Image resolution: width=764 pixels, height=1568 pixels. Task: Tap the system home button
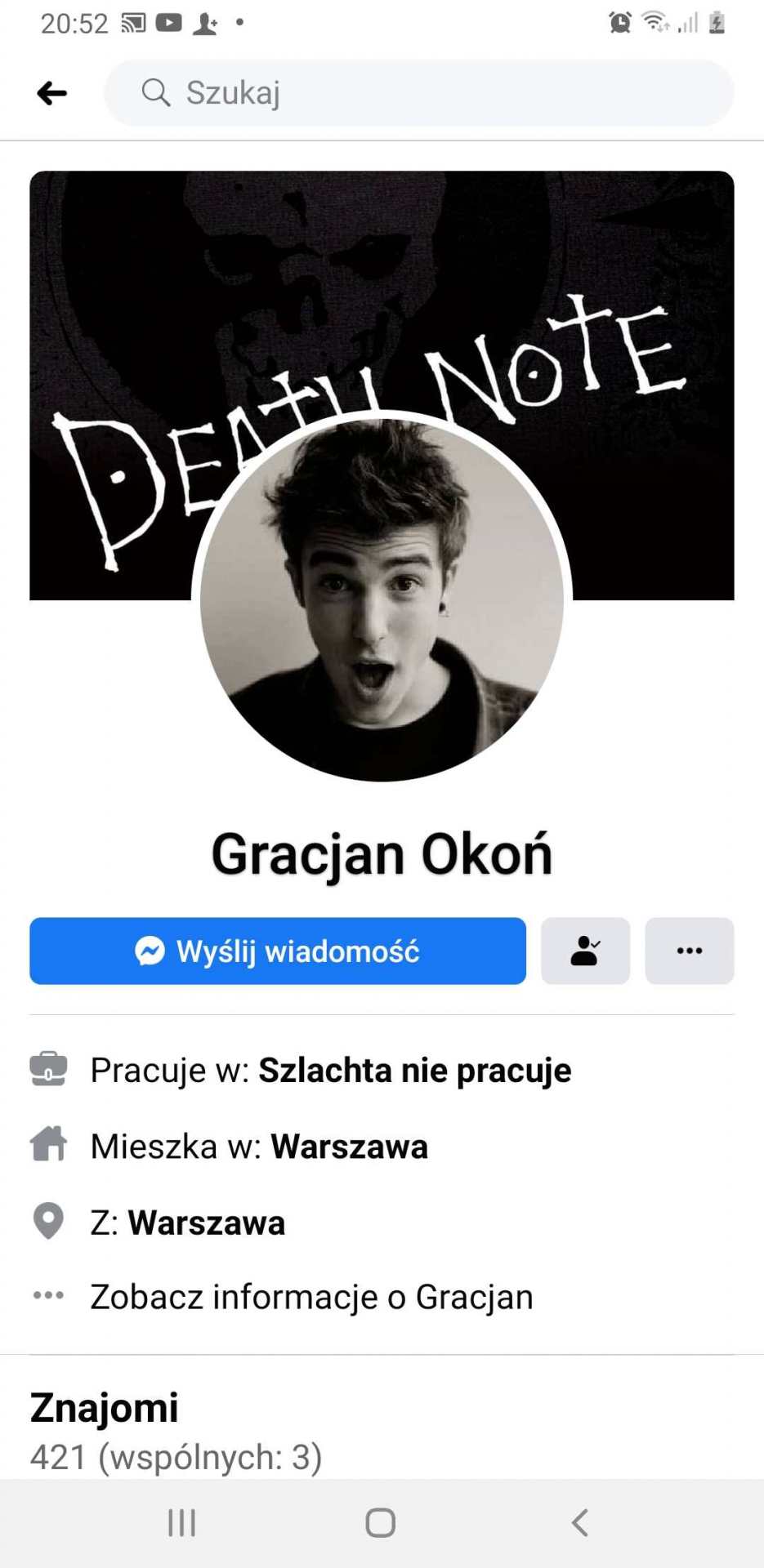coord(381,1522)
